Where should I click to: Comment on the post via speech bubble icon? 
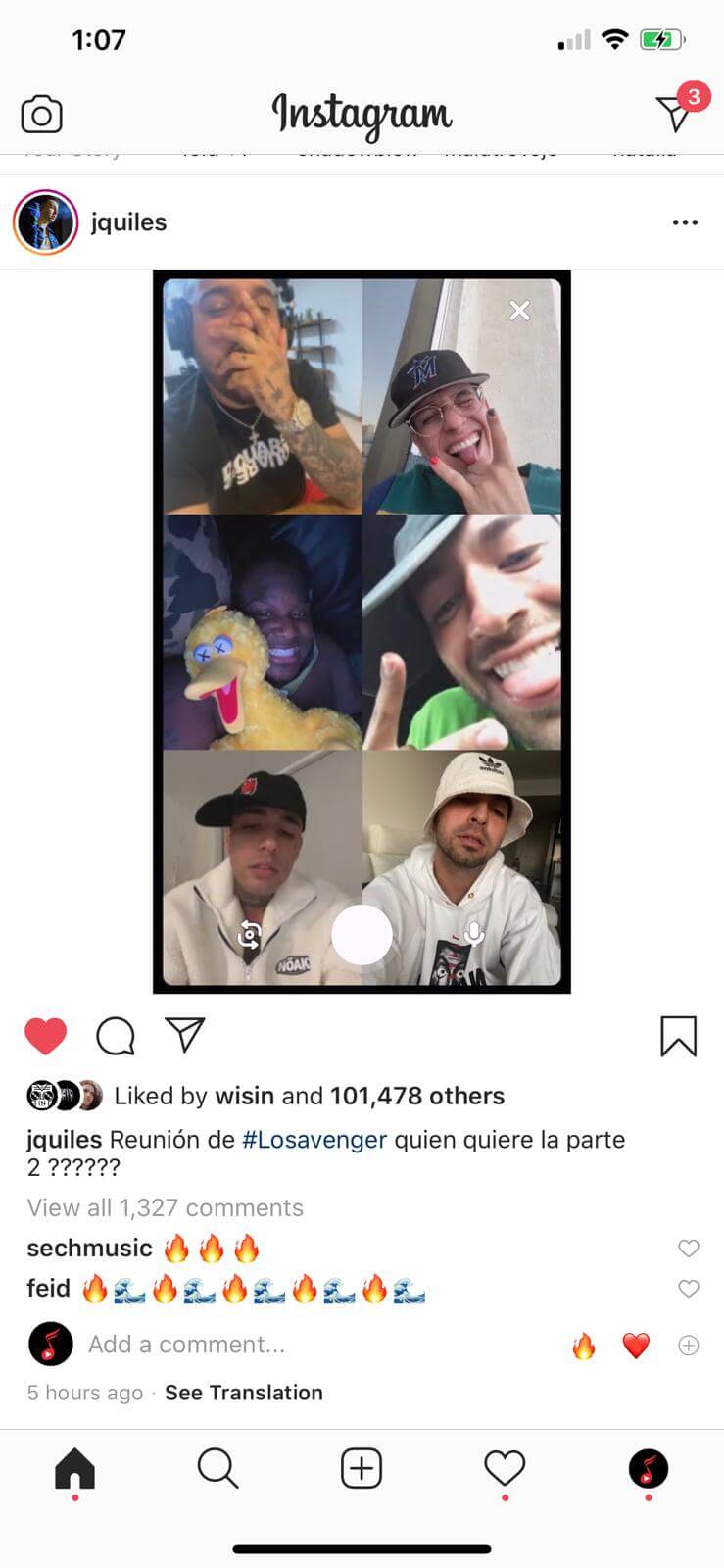point(116,1035)
